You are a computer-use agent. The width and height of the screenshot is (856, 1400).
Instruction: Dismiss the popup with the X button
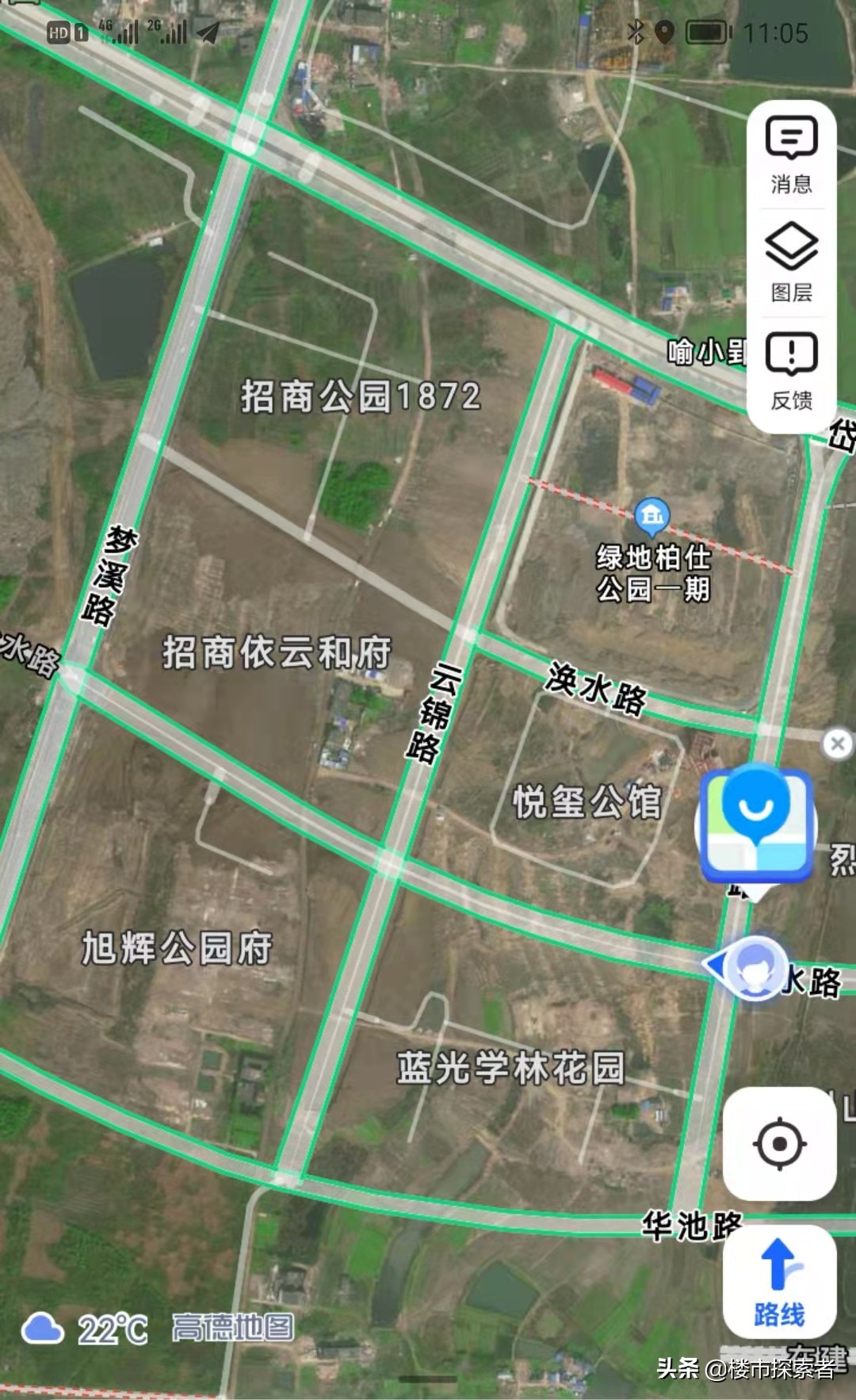[836, 743]
